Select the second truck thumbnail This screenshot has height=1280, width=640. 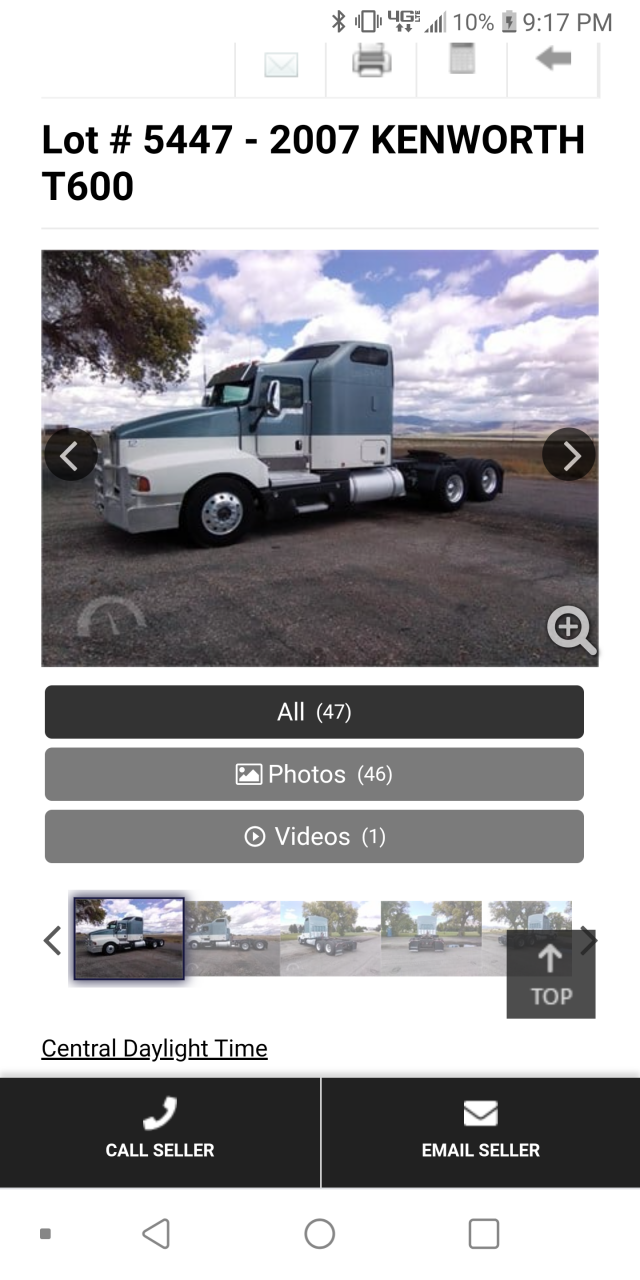(233, 938)
